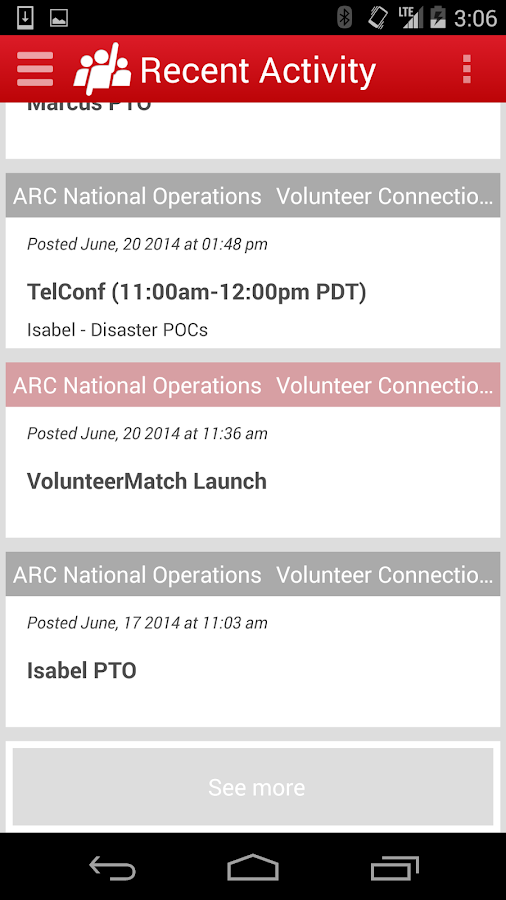Viewport: 506px width, 900px height.
Task: Open the overflow menu
Action: (466, 69)
